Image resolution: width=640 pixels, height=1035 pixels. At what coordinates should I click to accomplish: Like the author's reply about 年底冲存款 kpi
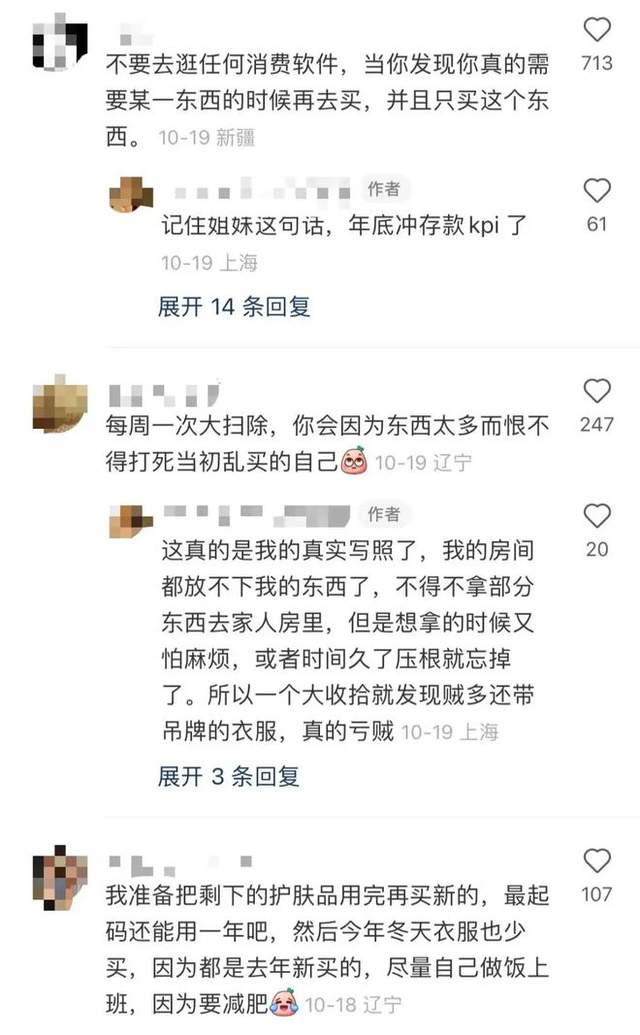coord(597,190)
